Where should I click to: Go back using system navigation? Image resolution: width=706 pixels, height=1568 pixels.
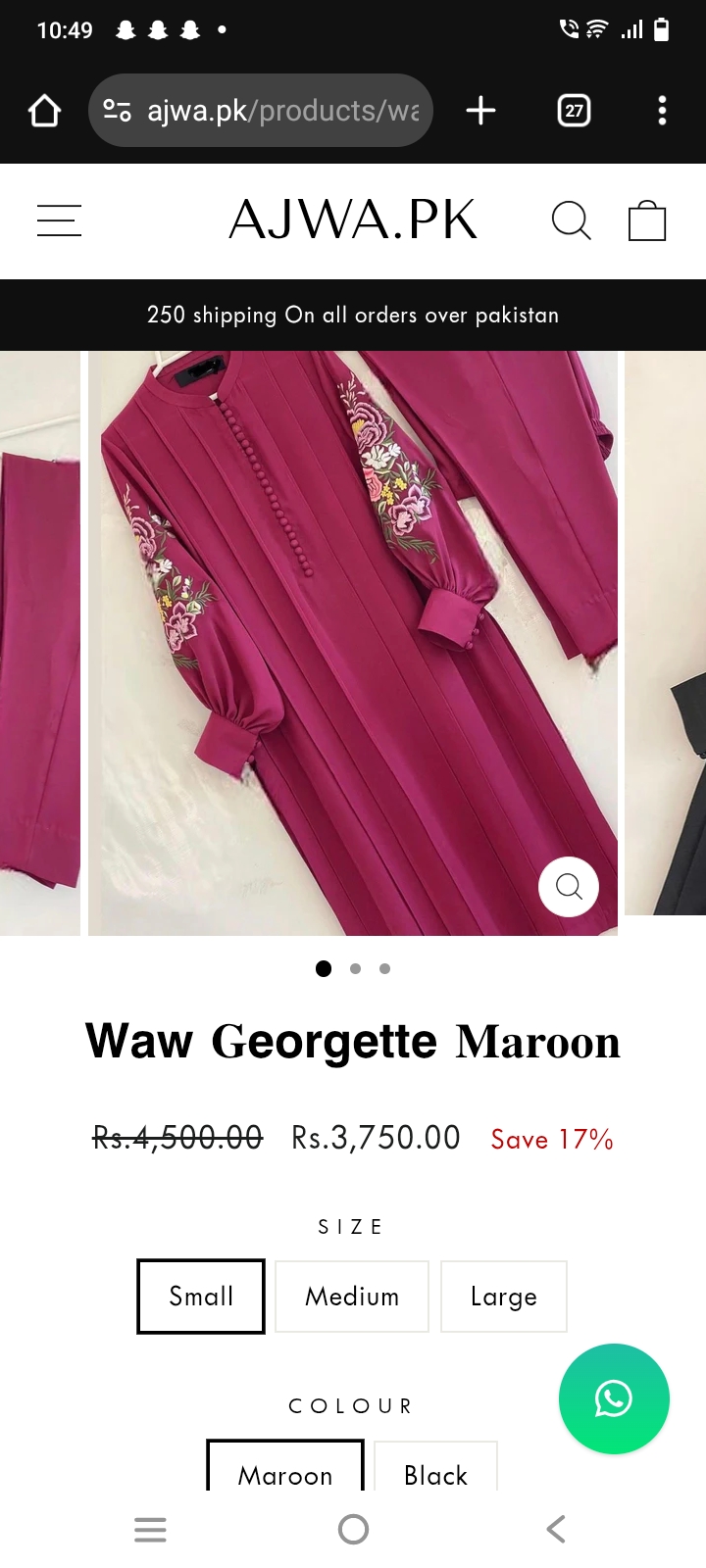click(x=556, y=1529)
